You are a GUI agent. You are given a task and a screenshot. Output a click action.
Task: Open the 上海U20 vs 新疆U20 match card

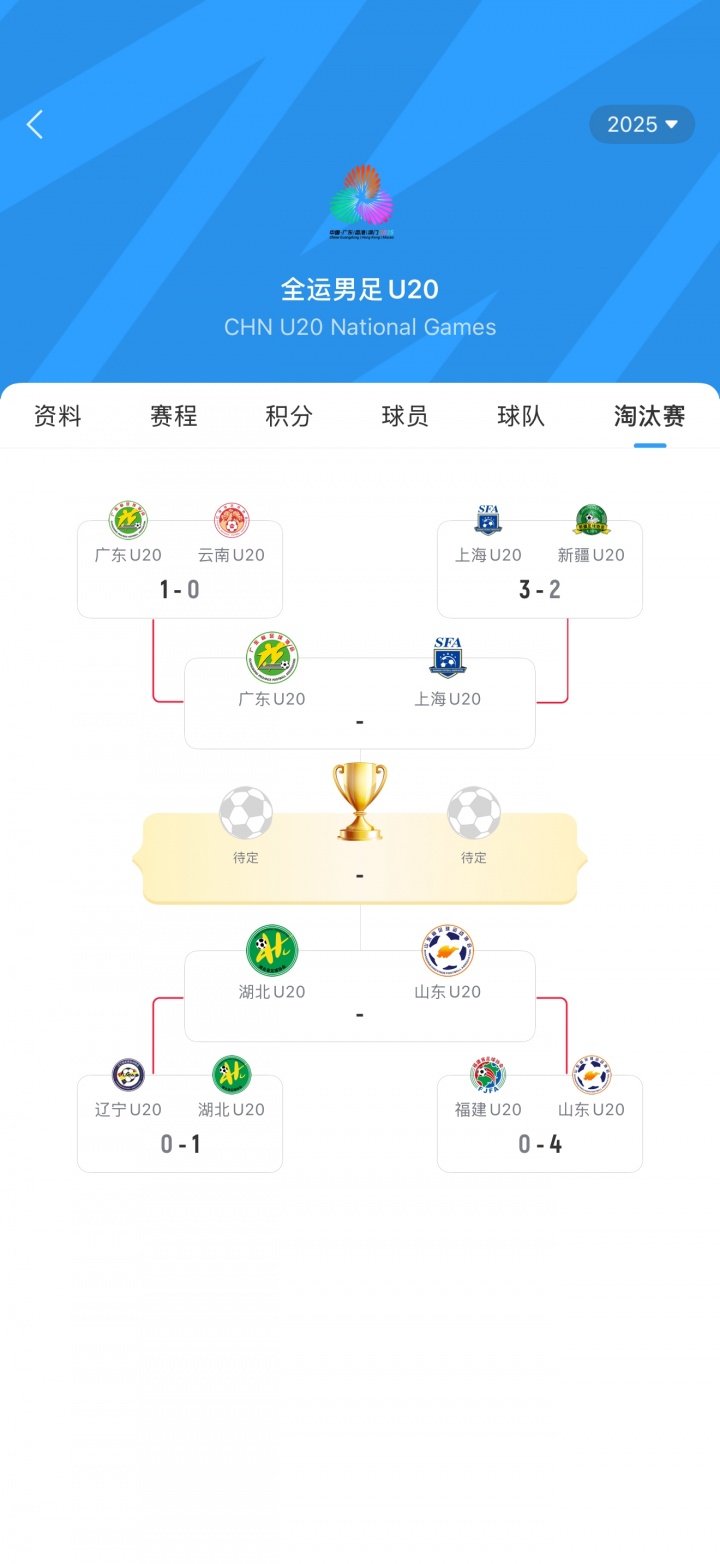tap(540, 570)
